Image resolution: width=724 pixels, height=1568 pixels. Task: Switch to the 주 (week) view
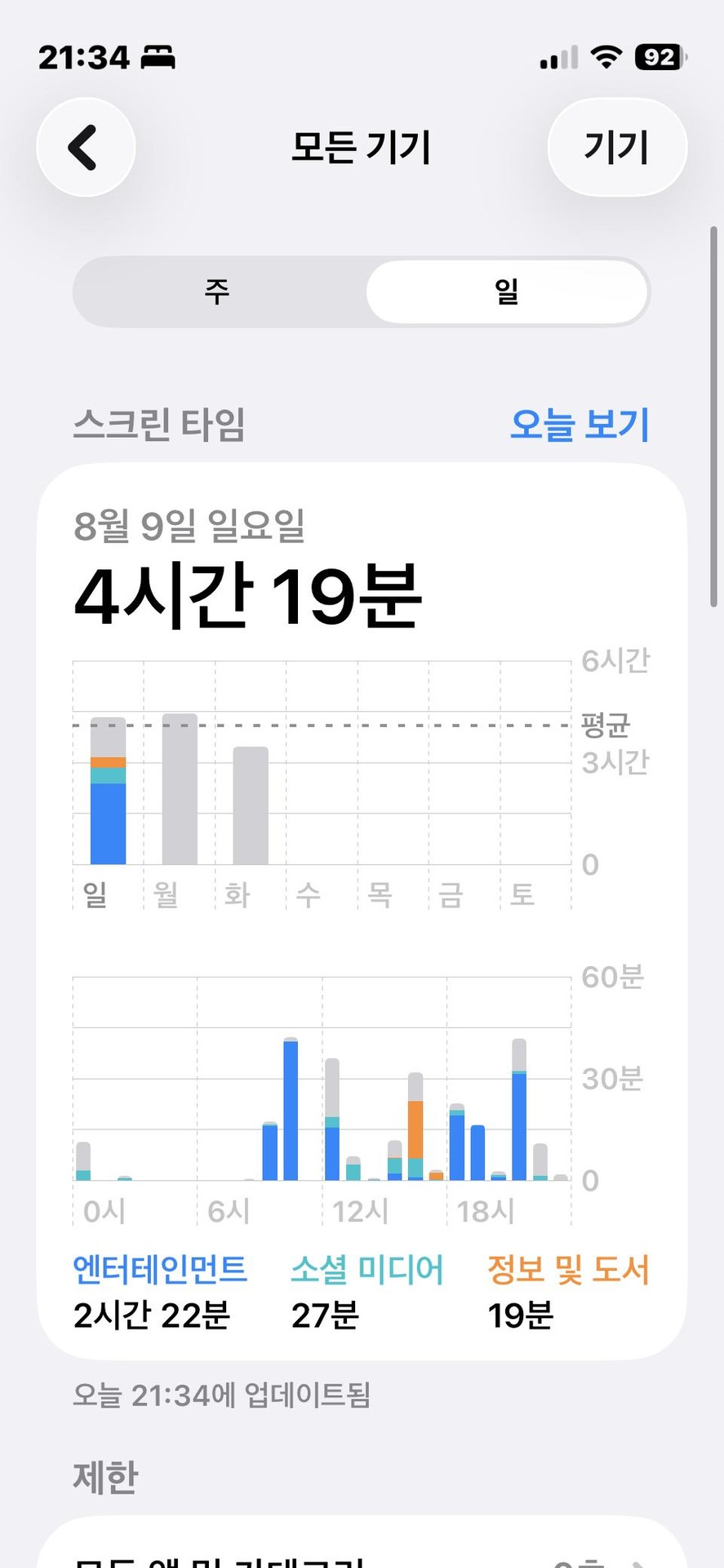click(217, 292)
